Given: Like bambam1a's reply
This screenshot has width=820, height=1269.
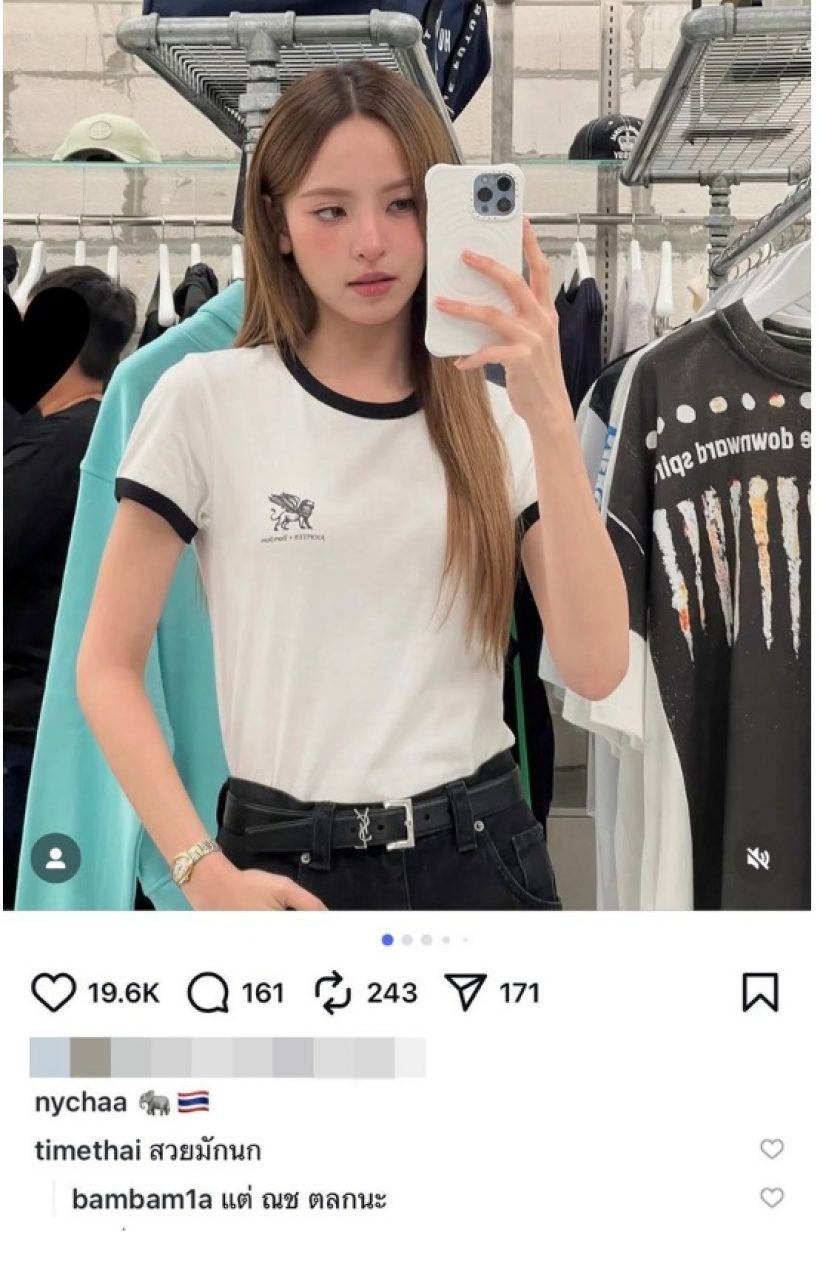Looking at the screenshot, I should tap(771, 1198).
